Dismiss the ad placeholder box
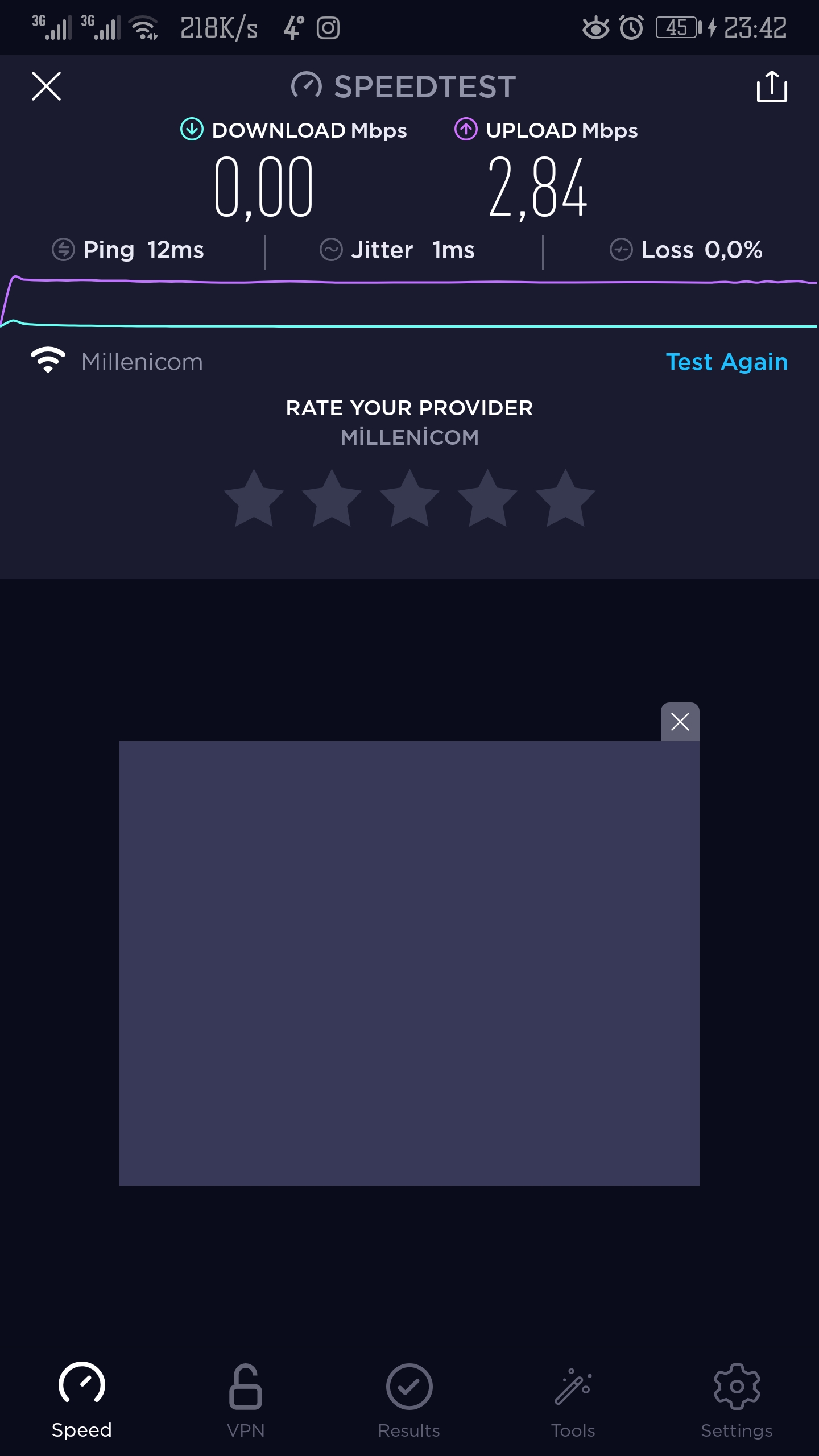The height and width of the screenshot is (1456, 819). tap(680, 722)
